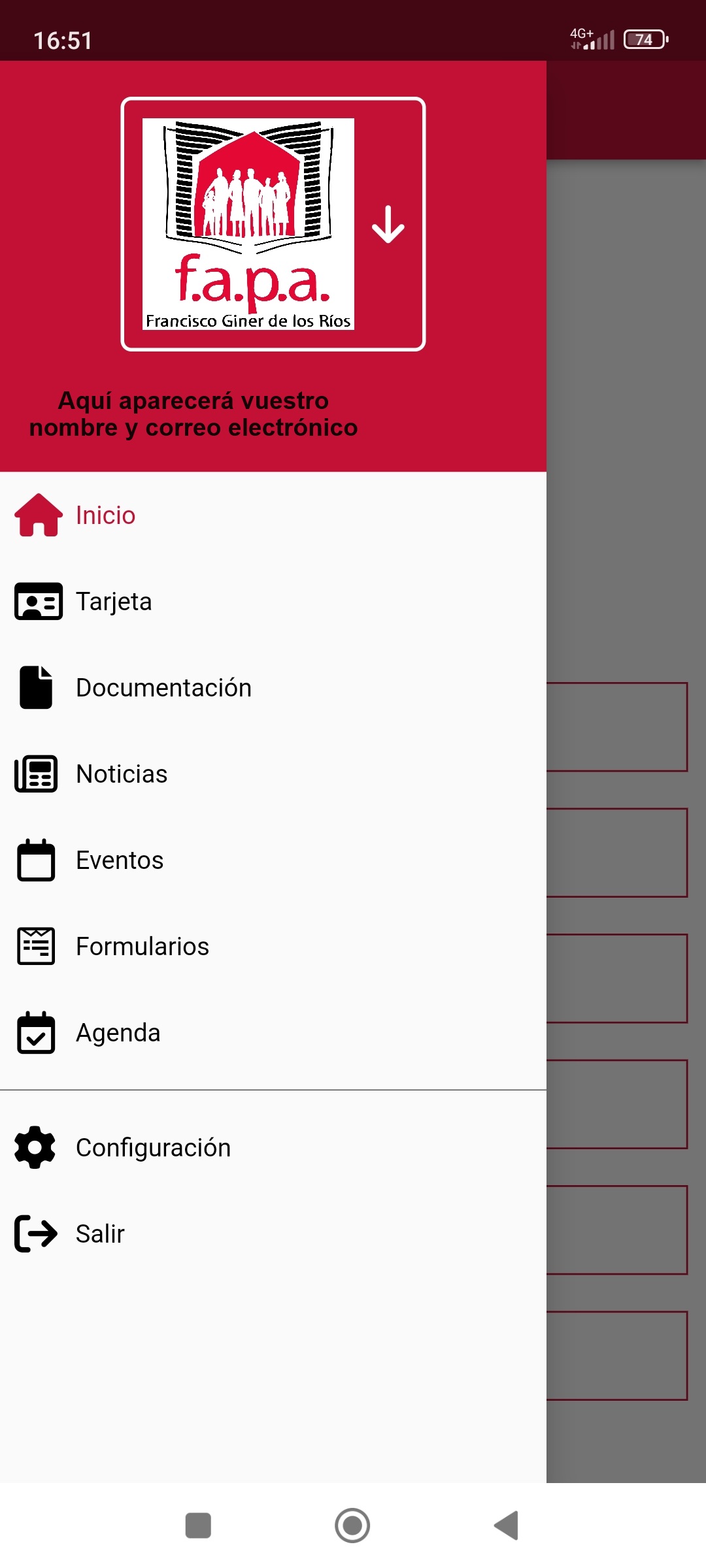Open Configuración settings

pyautogui.click(x=273, y=1148)
